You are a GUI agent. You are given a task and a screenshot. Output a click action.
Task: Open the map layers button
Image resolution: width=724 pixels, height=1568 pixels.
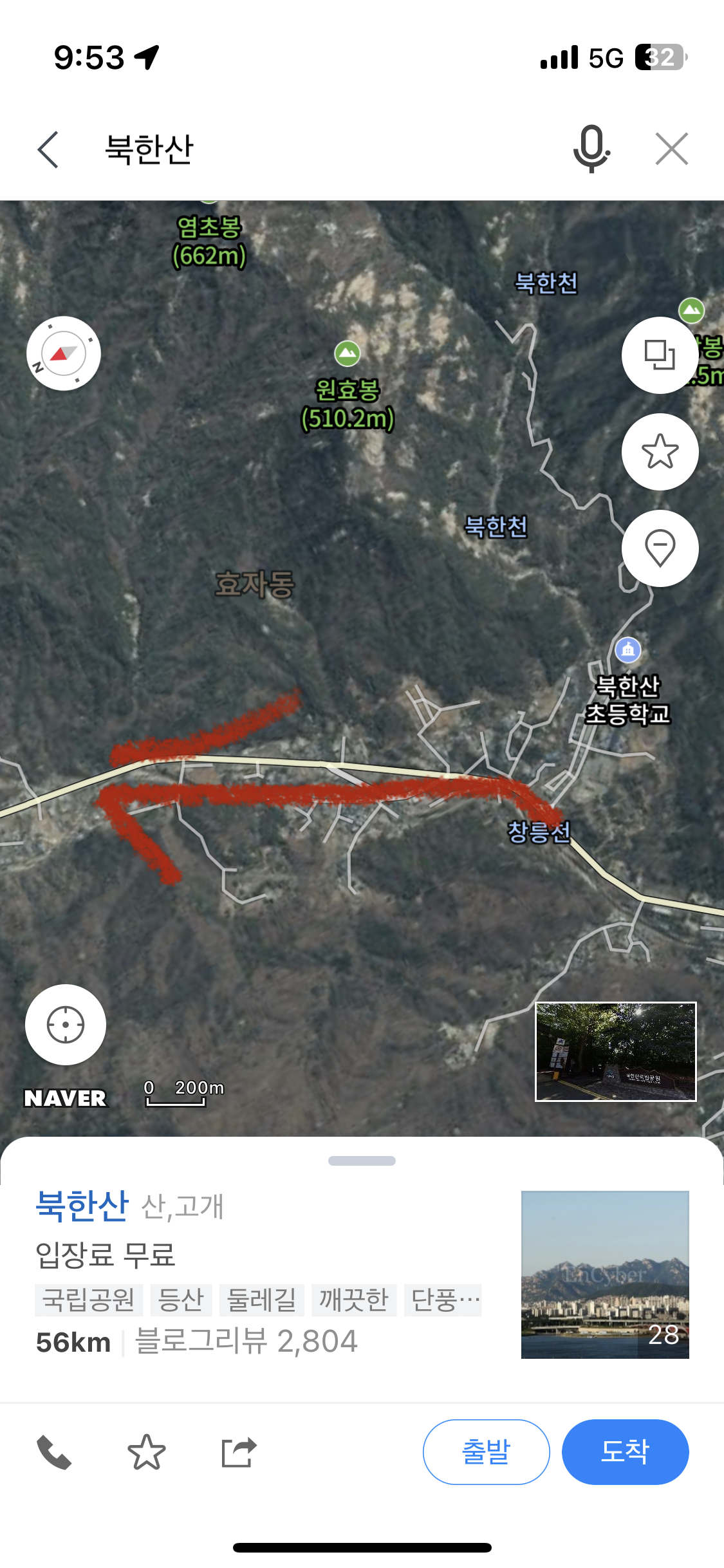pos(660,355)
